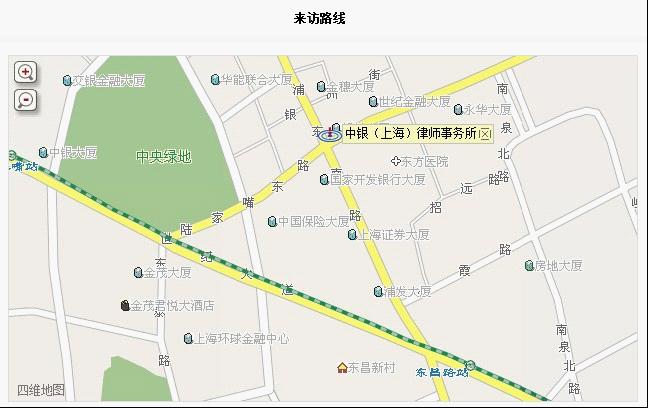
Task: Zoom out of the map
Action: (x=26, y=99)
